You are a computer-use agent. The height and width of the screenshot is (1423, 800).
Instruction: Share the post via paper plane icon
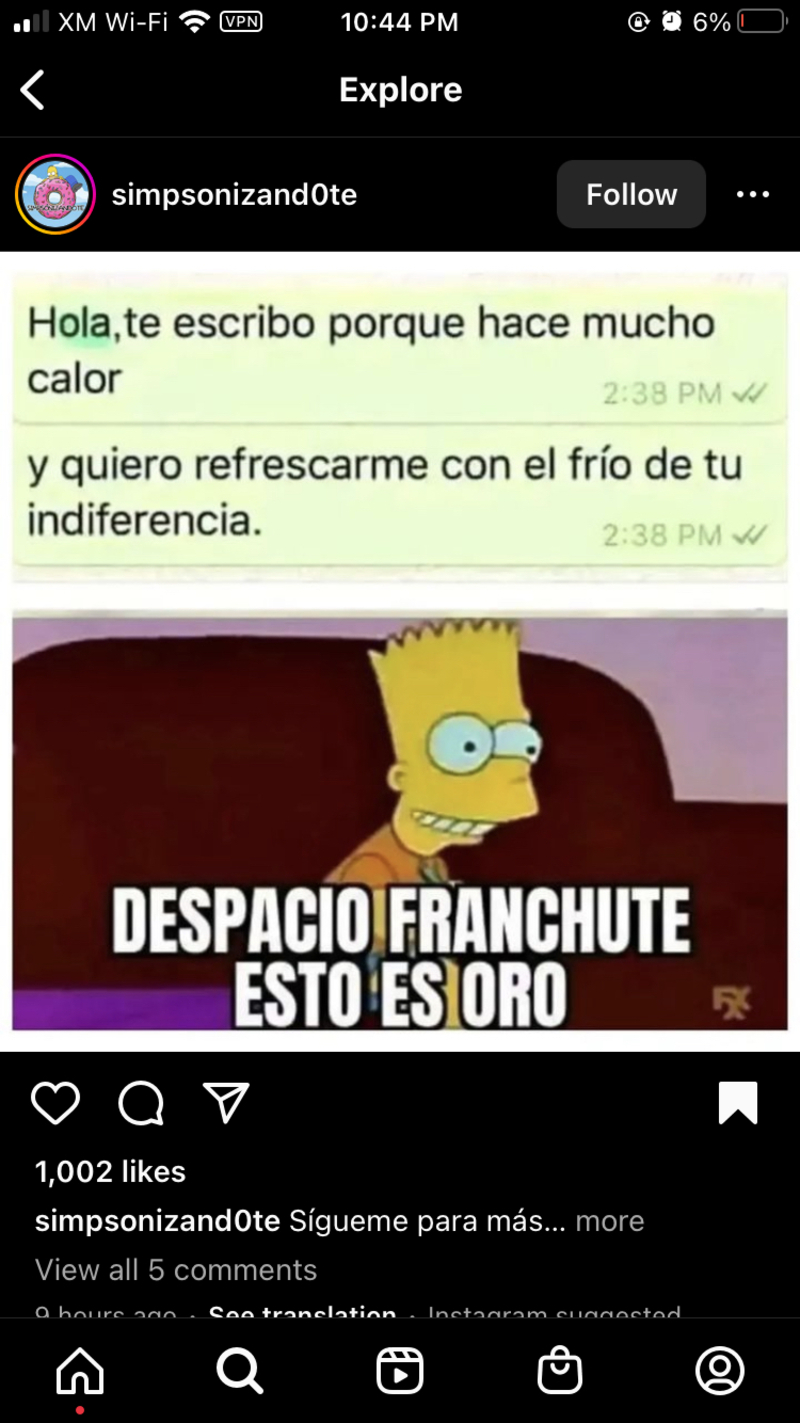point(225,1102)
